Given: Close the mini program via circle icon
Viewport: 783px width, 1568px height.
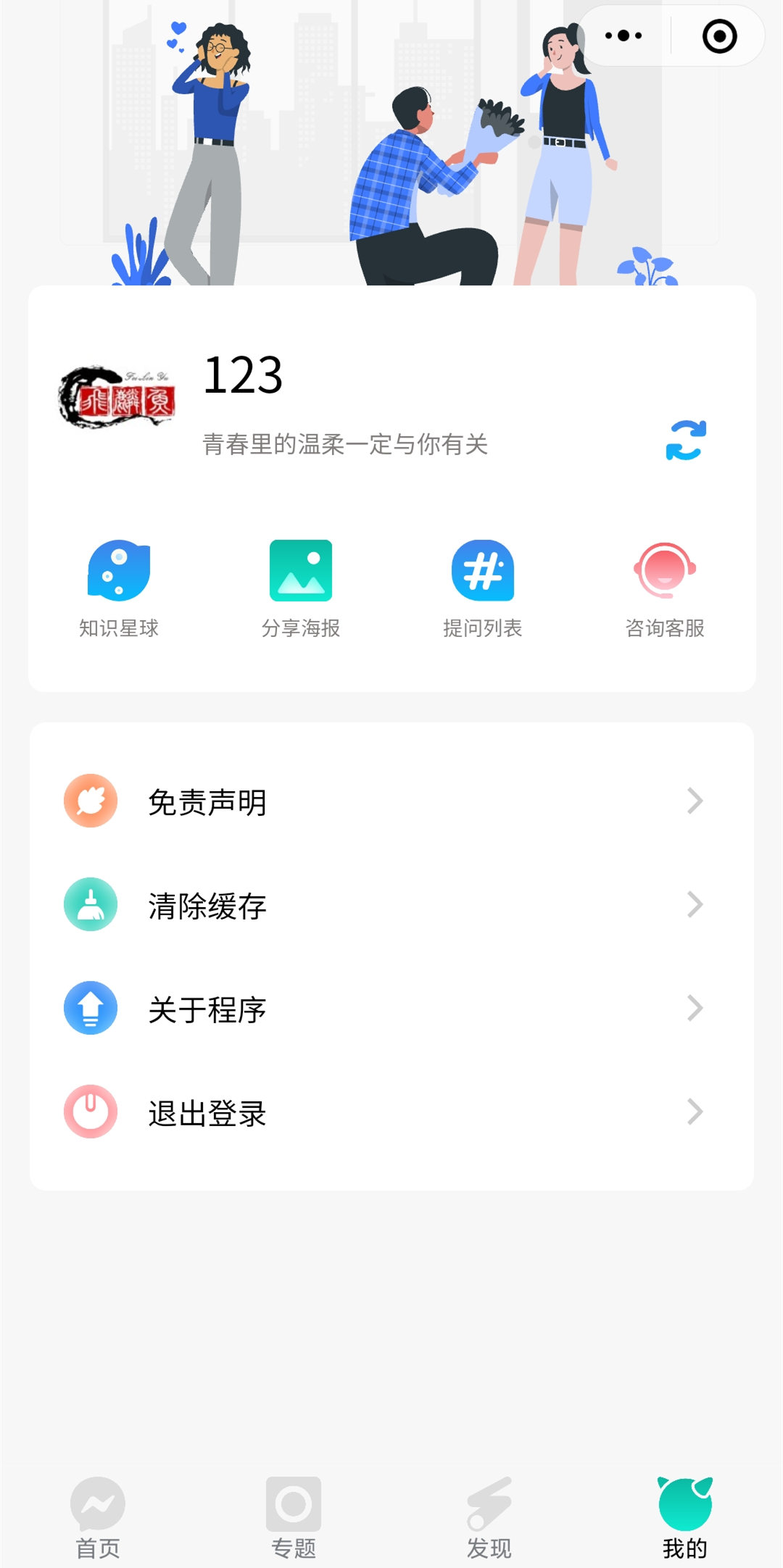Looking at the screenshot, I should coord(719,36).
